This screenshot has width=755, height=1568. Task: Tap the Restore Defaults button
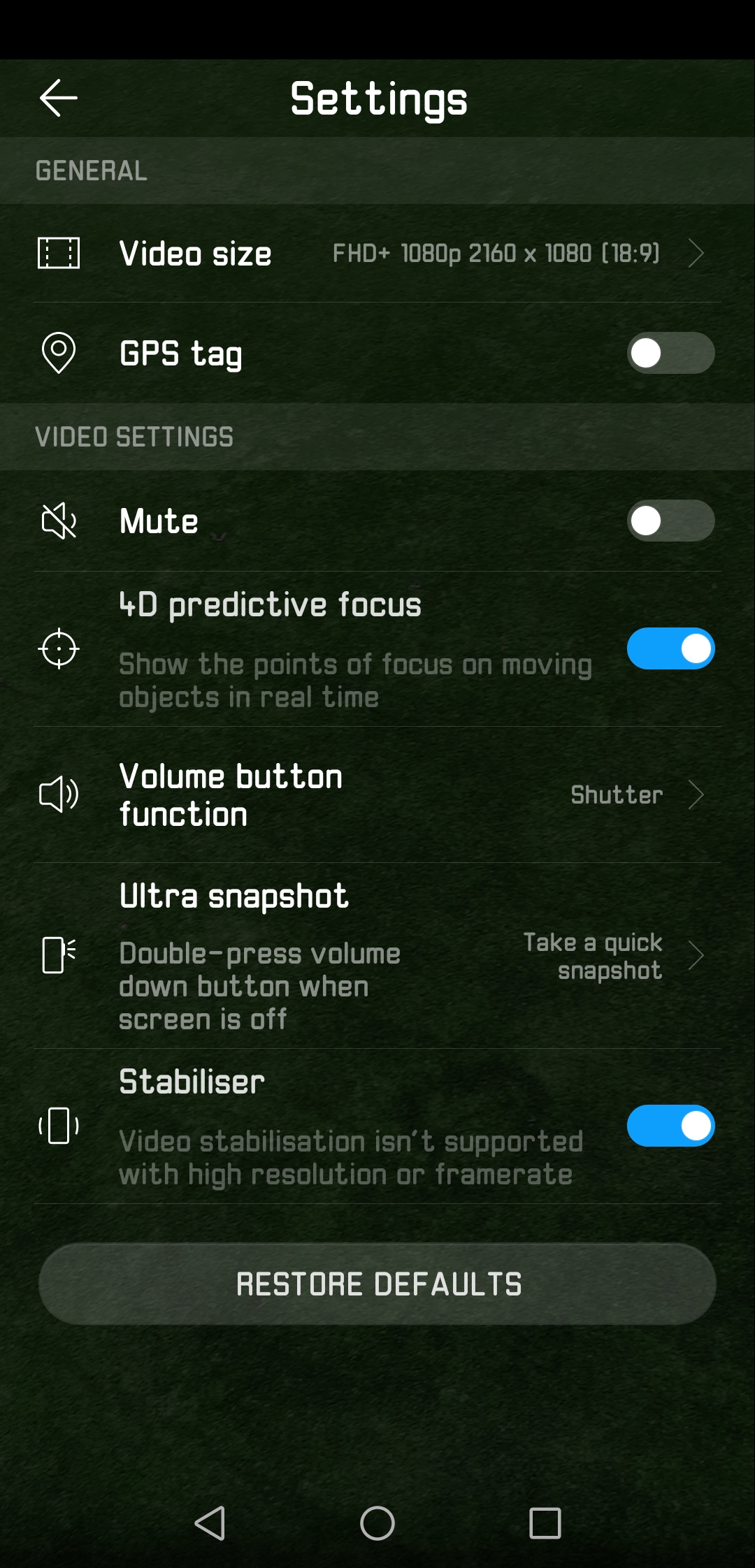pyautogui.click(x=377, y=1284)
